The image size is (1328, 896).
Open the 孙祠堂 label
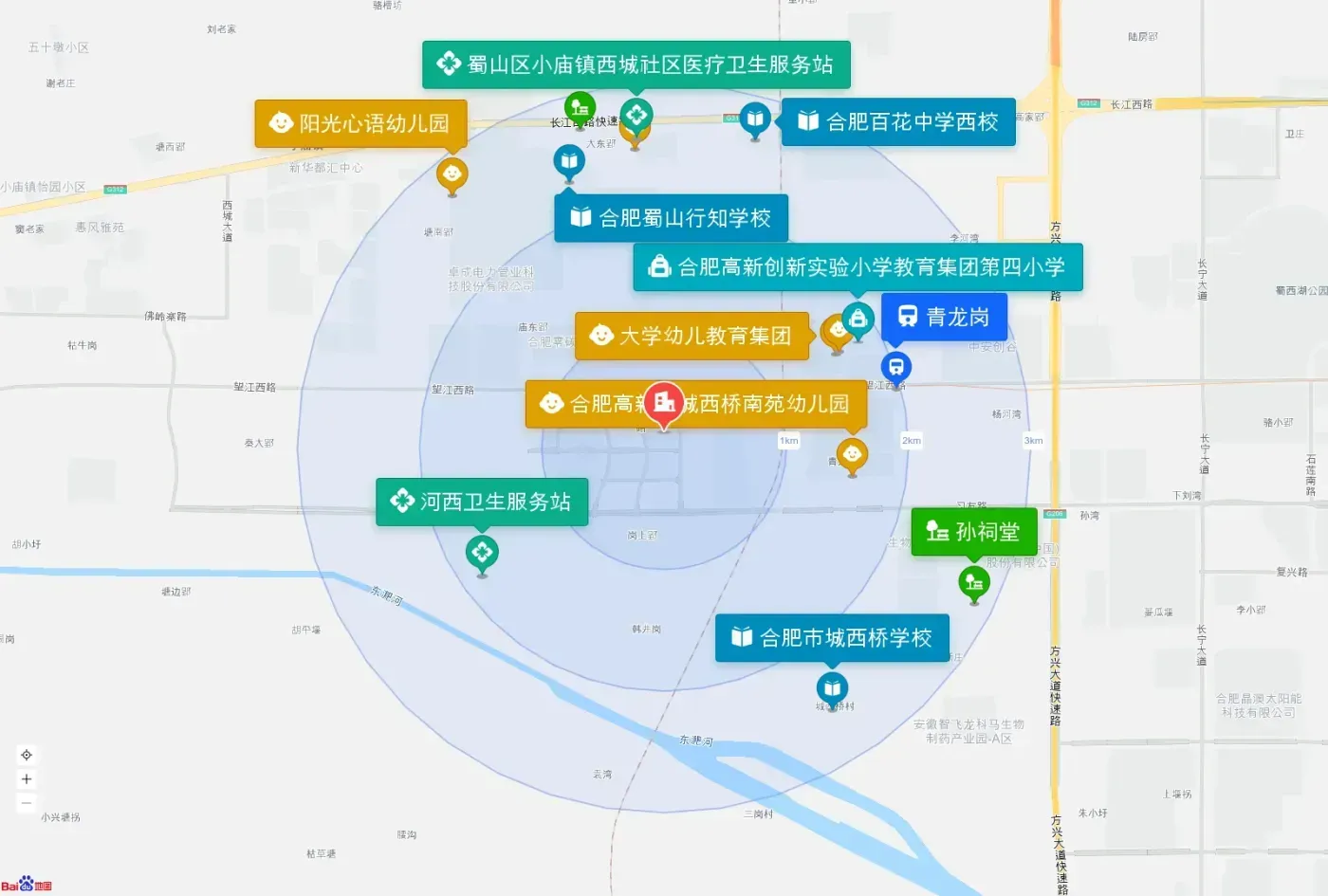pyautogui.click(x=974, y=532)
